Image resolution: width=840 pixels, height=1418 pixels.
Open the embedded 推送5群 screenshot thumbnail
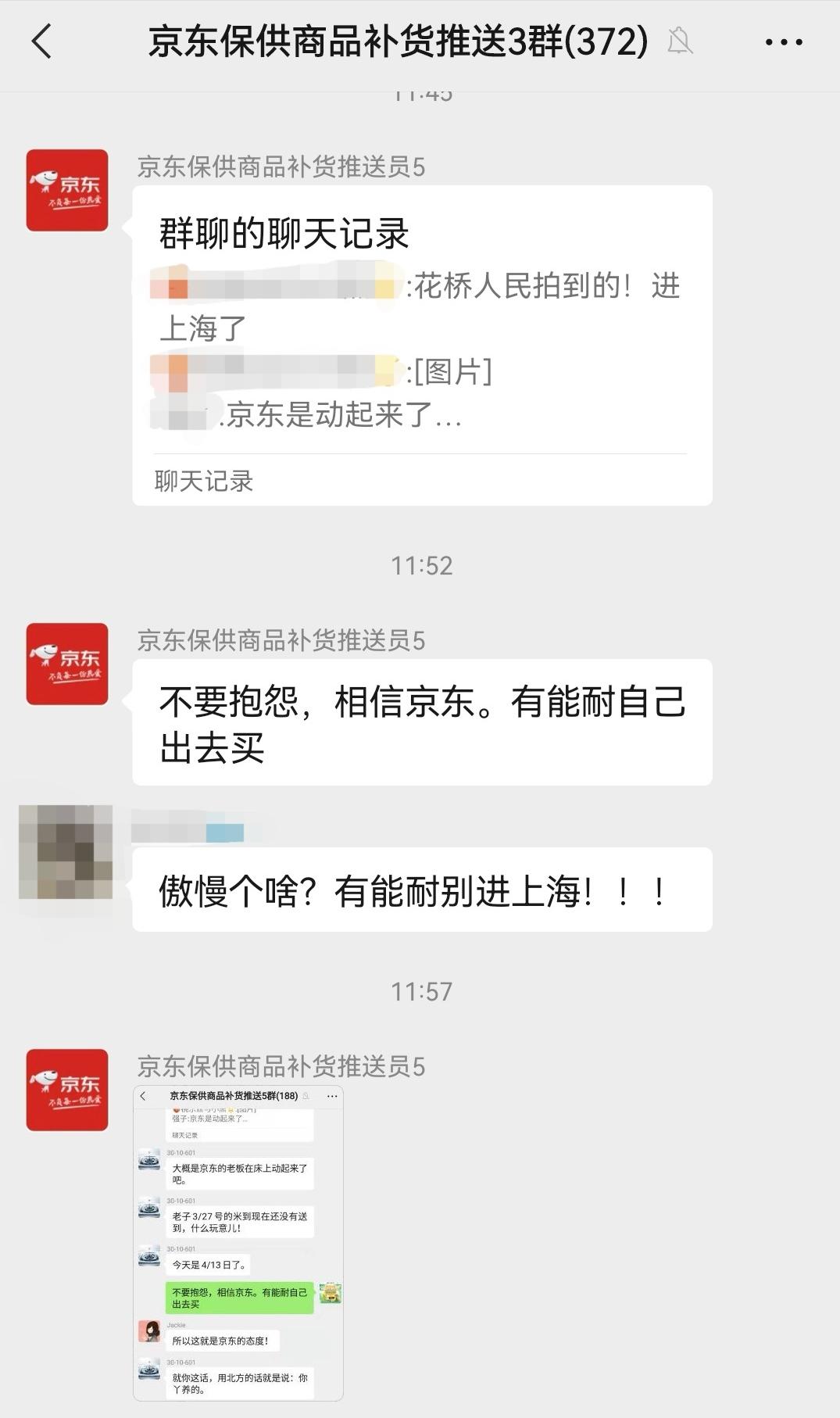click(x=239, y=1251)
